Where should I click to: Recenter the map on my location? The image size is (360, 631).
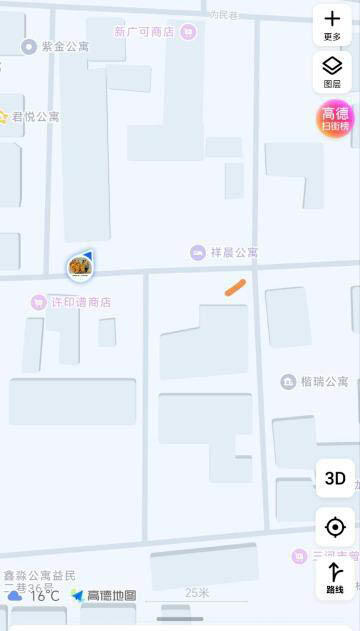pos(335,527)
